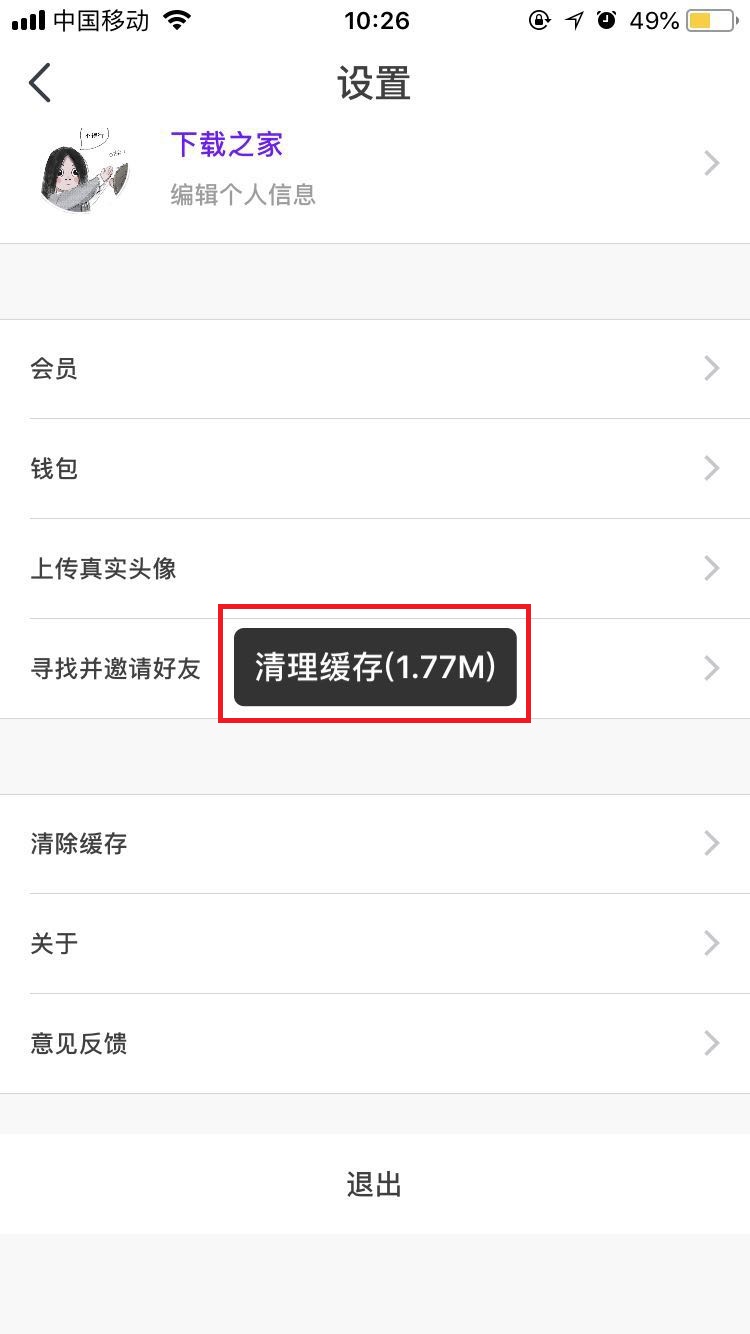This screenshot has width=750, height=1334.
Task: Log out with the 退出 button
Action: pyautogui.click(x=374, y=1185)
